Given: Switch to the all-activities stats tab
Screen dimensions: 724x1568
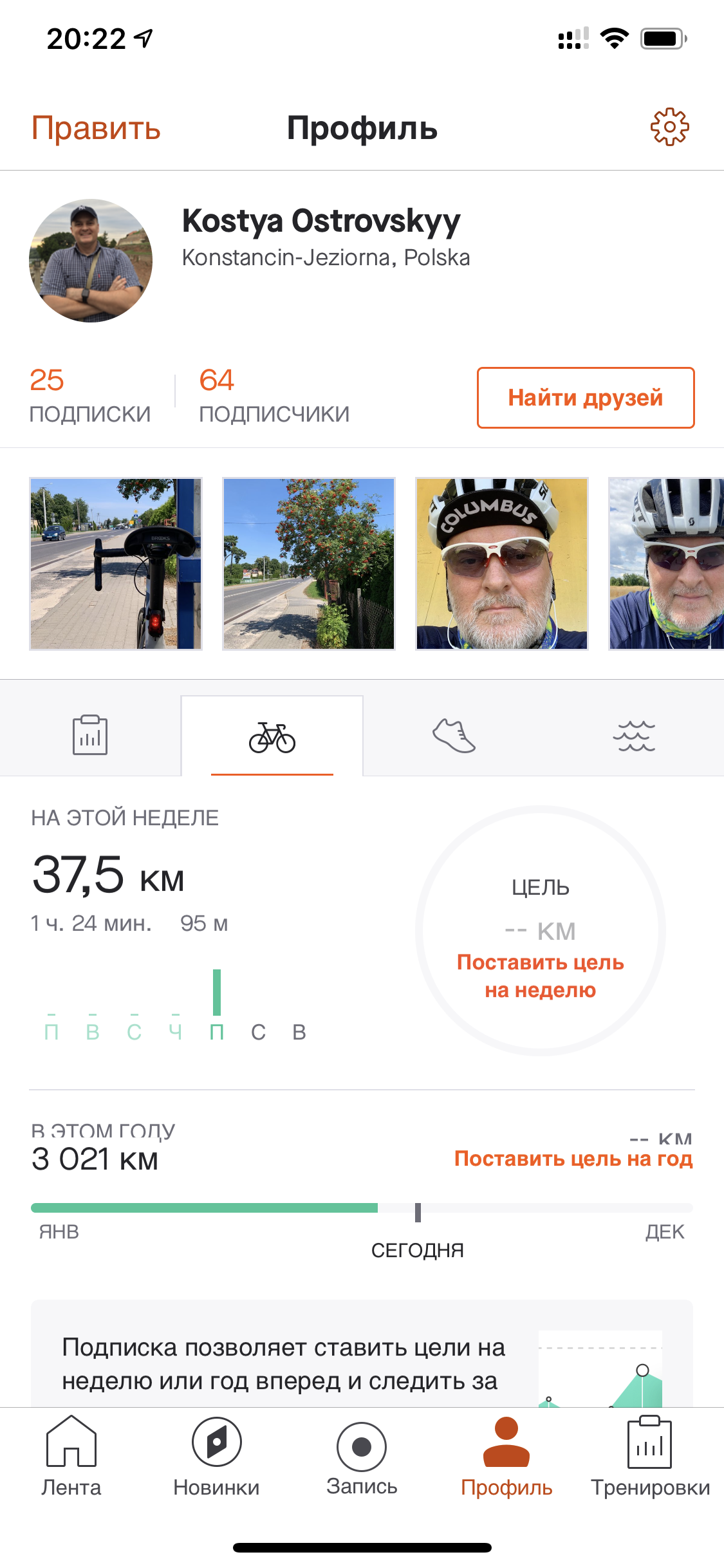Looking at the screenshot, I should (90, 735).
